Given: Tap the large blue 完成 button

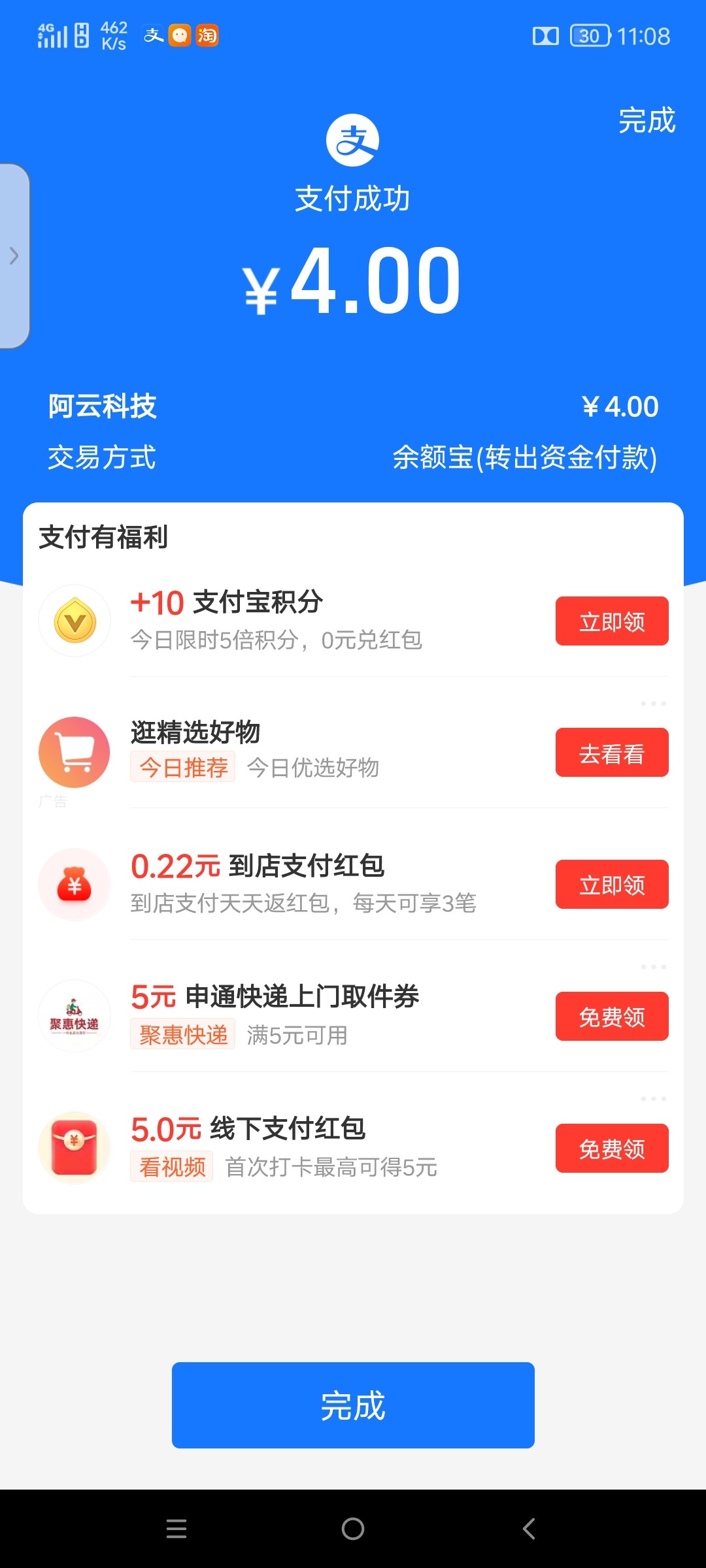Looking at the screenshot, I should [353, 1405].
